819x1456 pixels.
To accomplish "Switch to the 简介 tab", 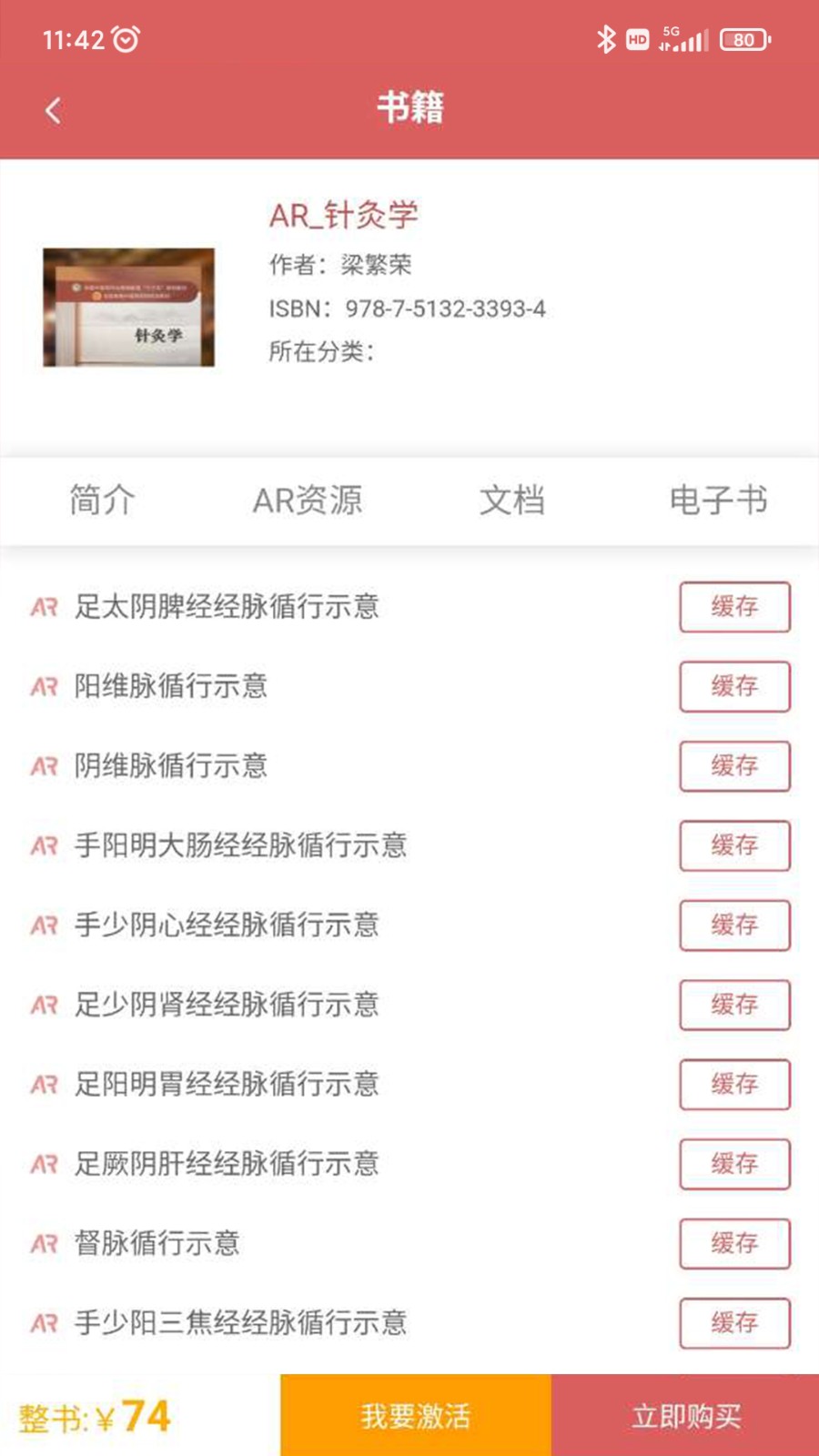I will [103, 500].
